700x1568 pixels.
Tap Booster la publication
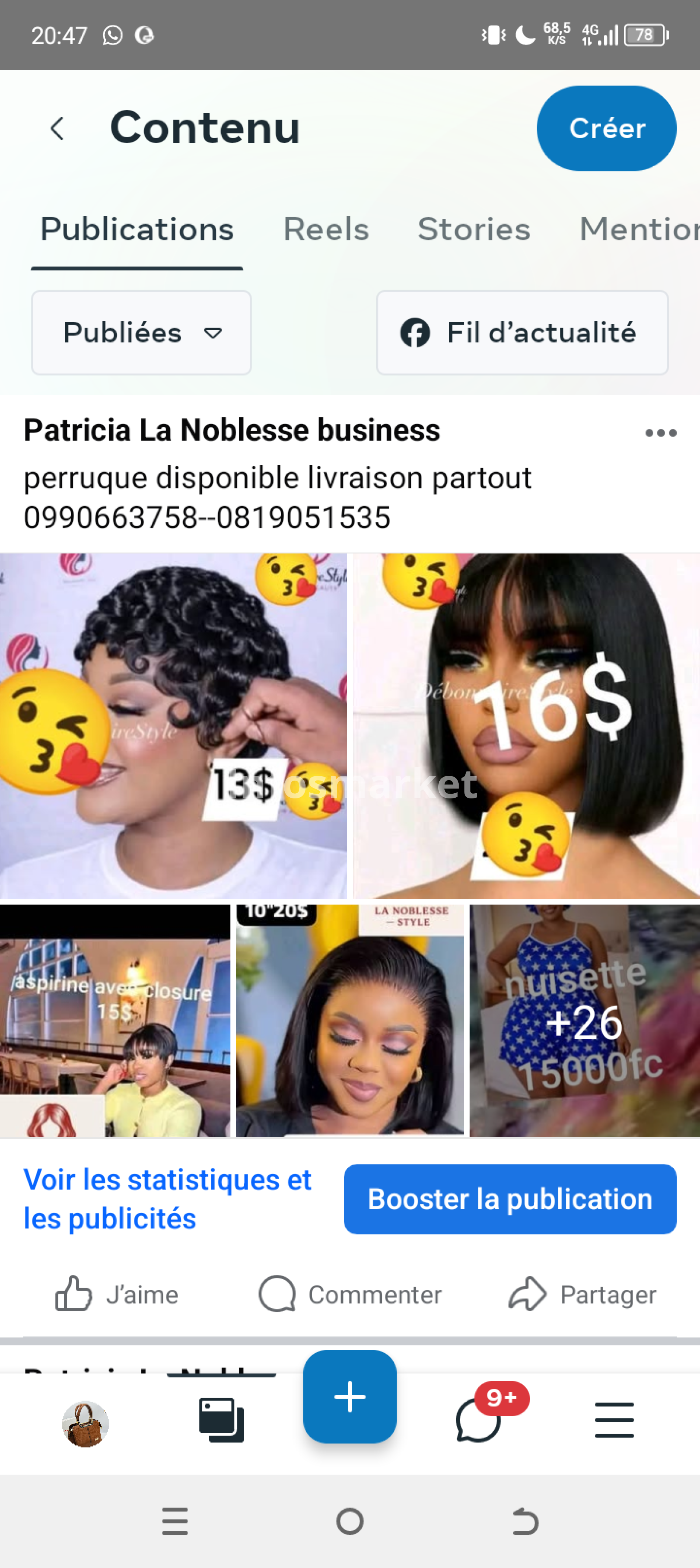(510, 1199)
